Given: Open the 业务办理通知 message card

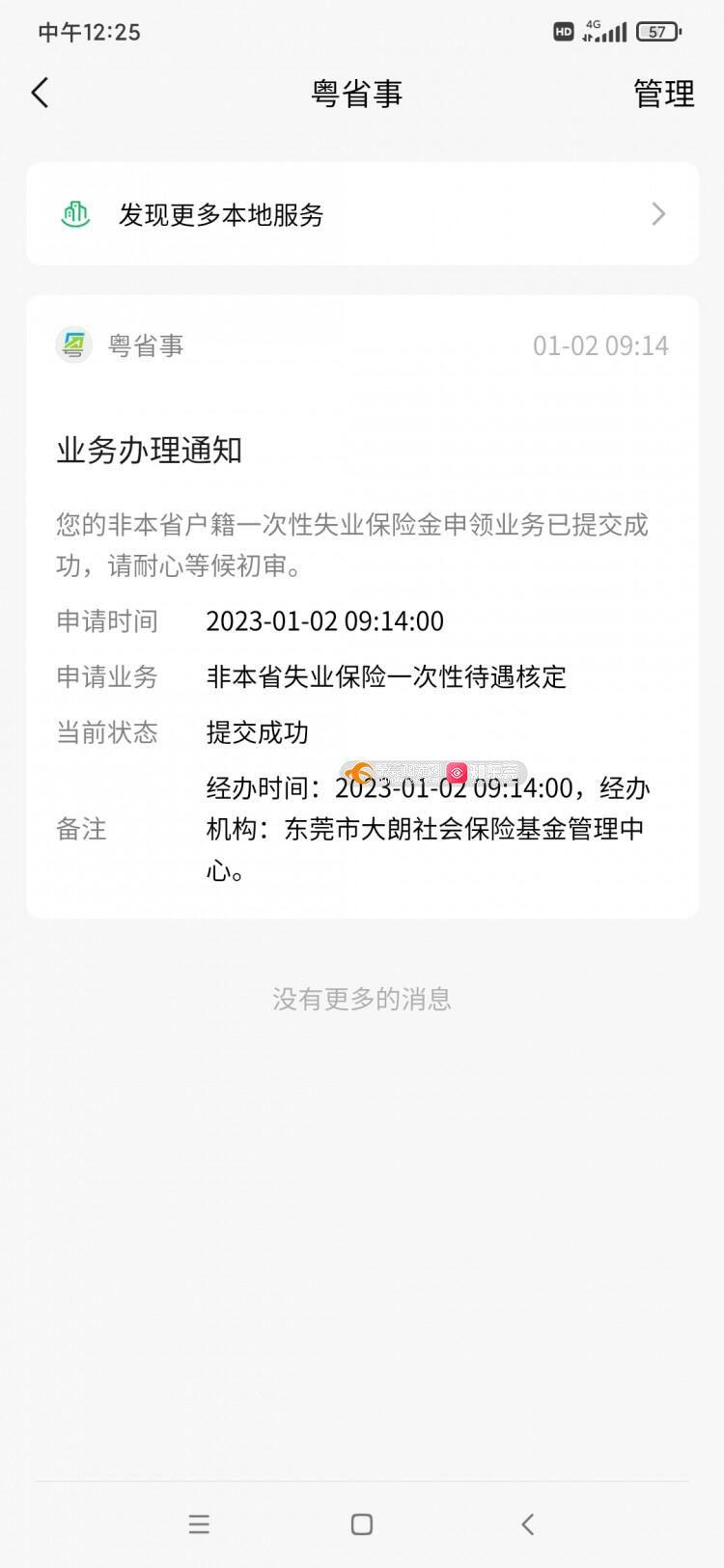Looking at the screenshot, I should pyautogui.click(x=362, y=606).
